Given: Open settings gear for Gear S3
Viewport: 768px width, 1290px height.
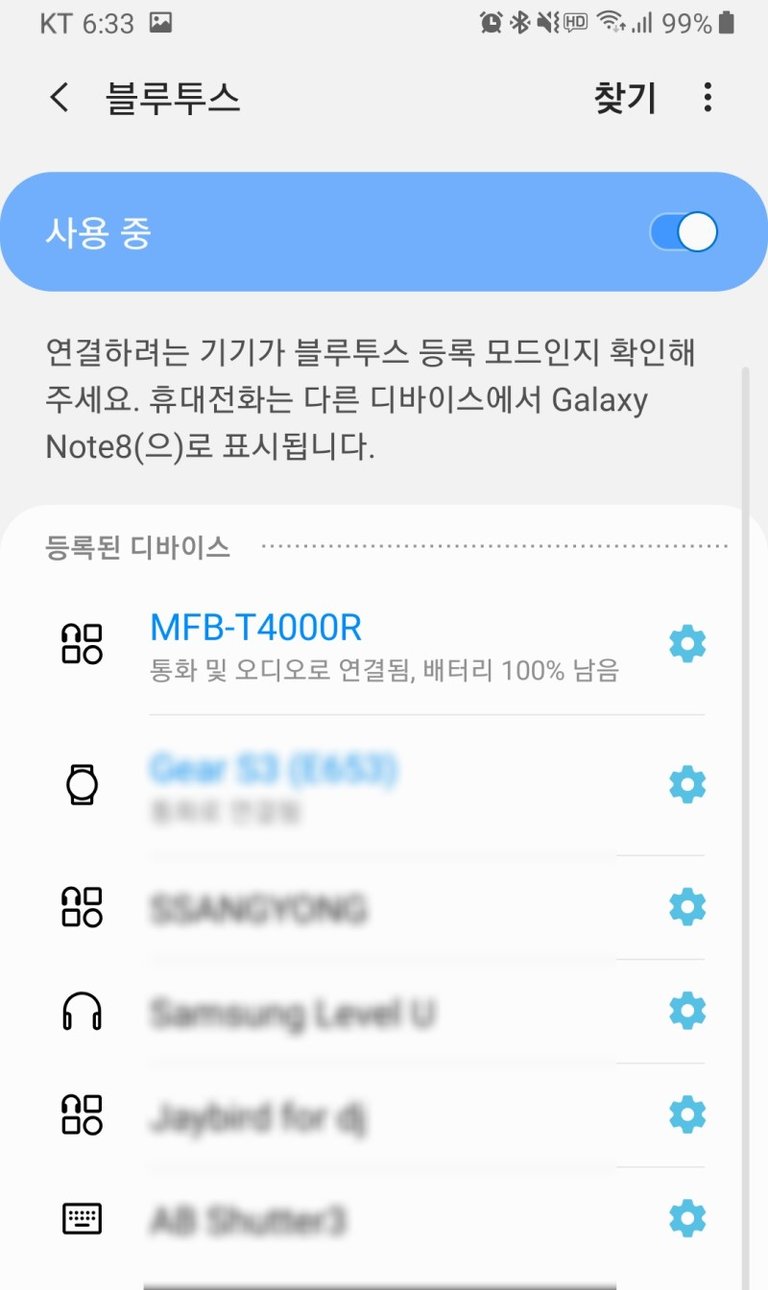Looking at the screenshot, I should point(687,785).
